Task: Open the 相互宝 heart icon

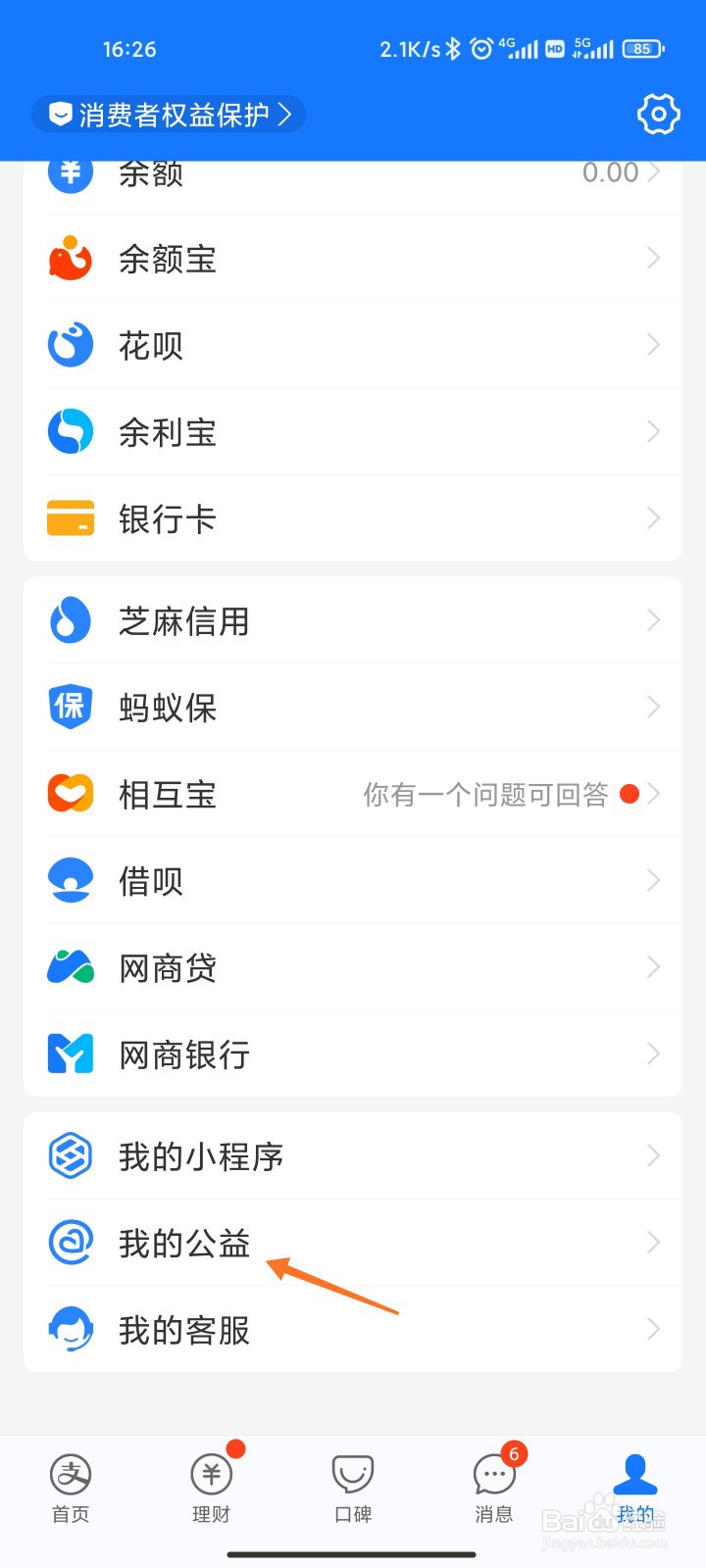Action: pyautogui.click(x=69, y=793)
